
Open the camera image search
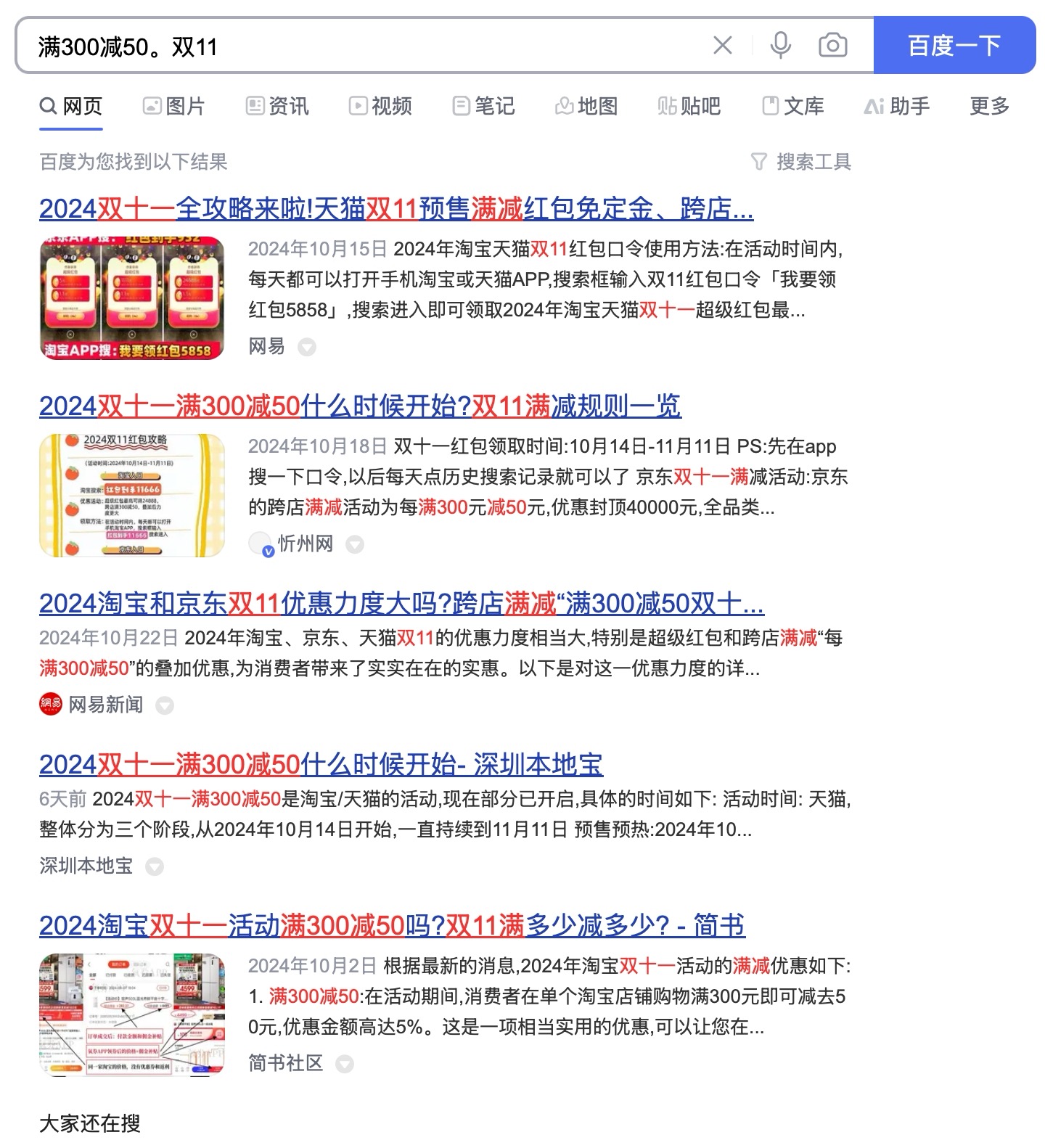click(832, 46)
